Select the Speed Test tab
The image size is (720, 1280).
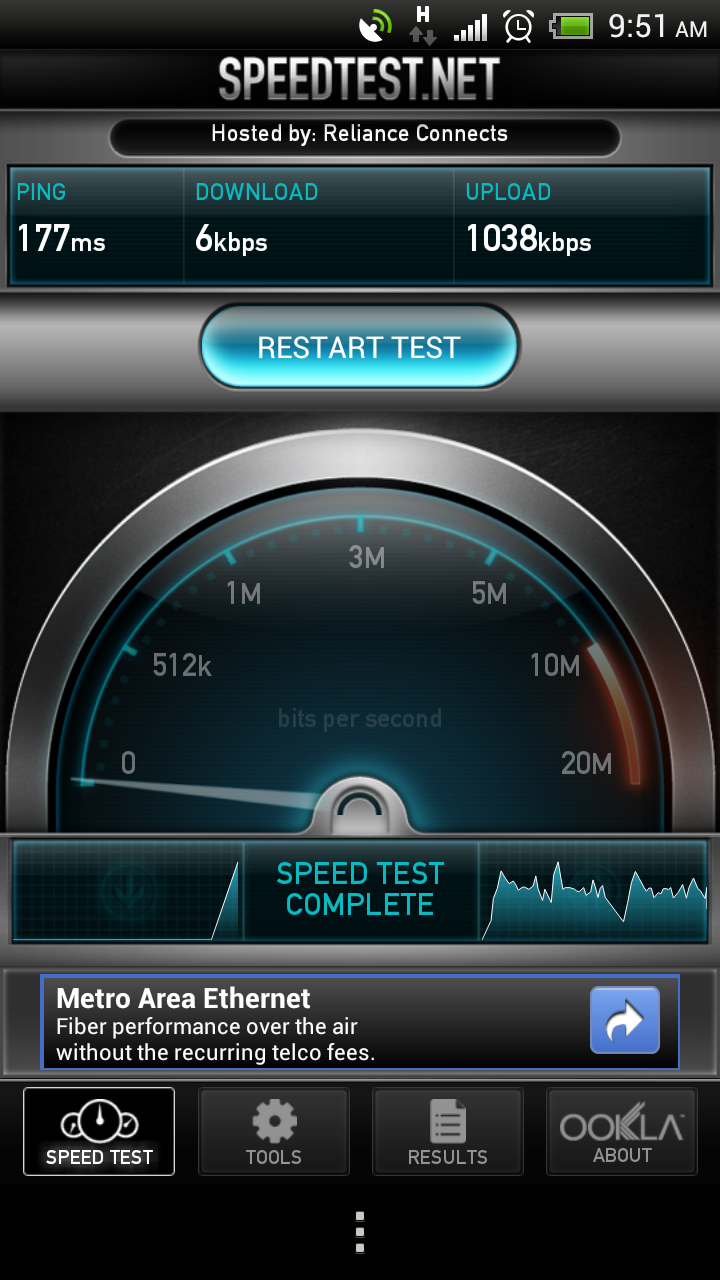(x=99, y=1131)
